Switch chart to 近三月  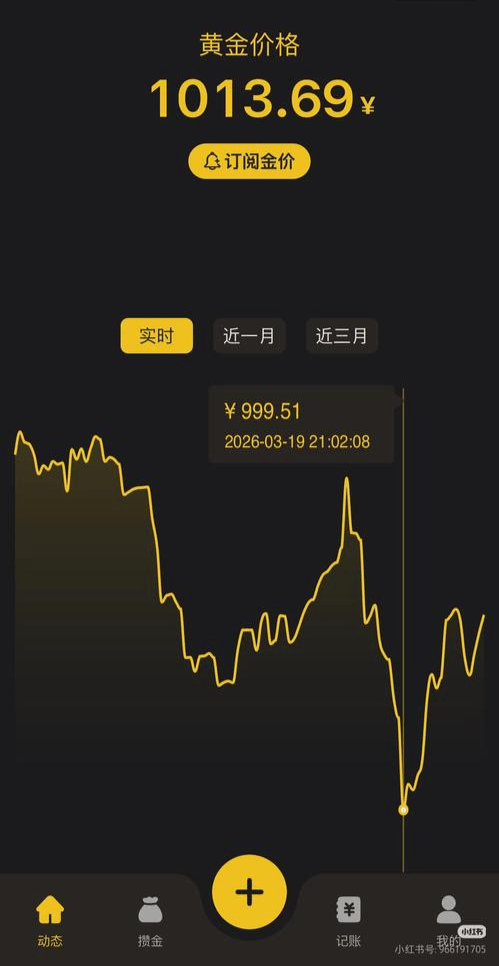342,336
